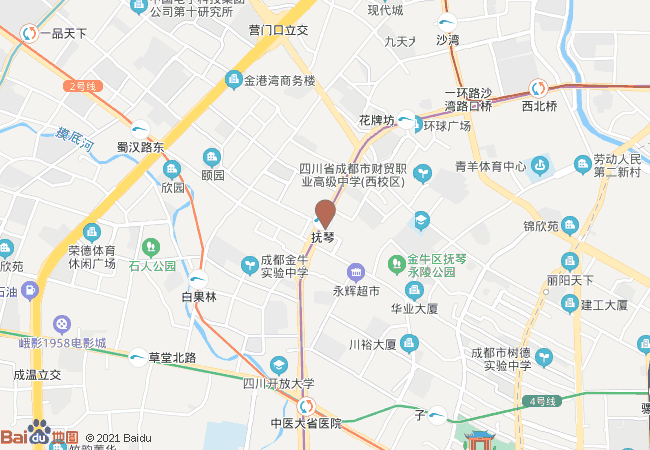
Task: Tap the 青羊体育中心 stadium marker
Action: (540, 166)
